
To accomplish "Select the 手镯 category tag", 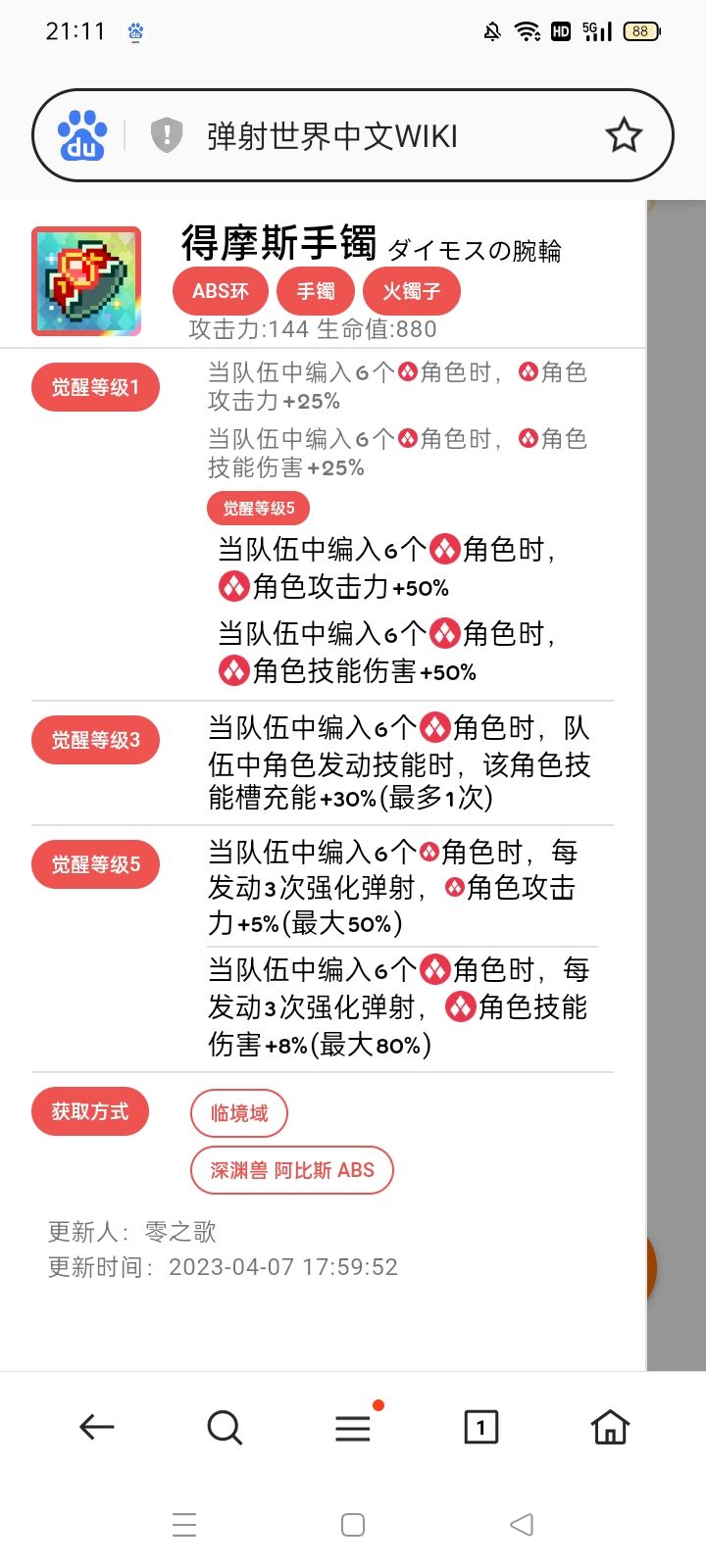I will [316, 291].
